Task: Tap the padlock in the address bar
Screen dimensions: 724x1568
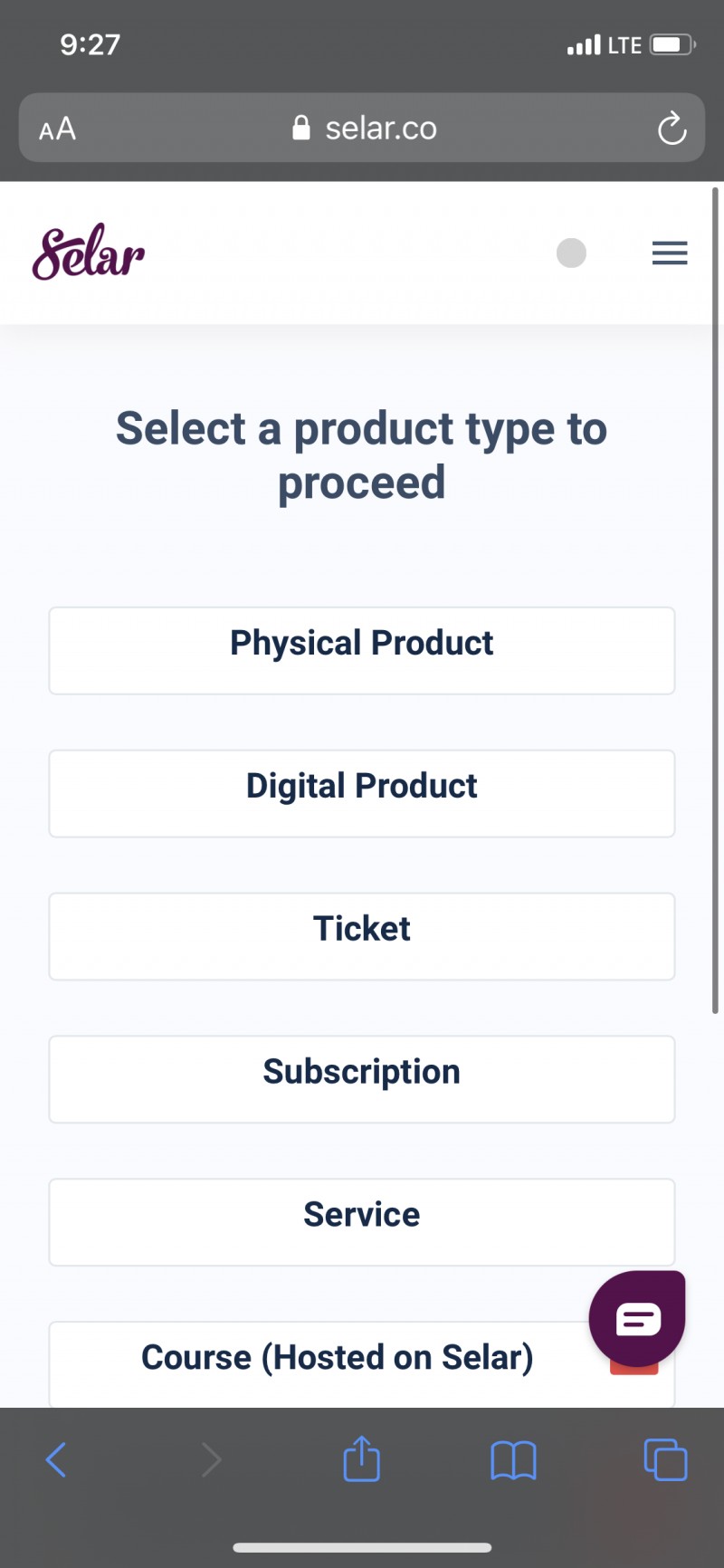Action: pos(300,128)
